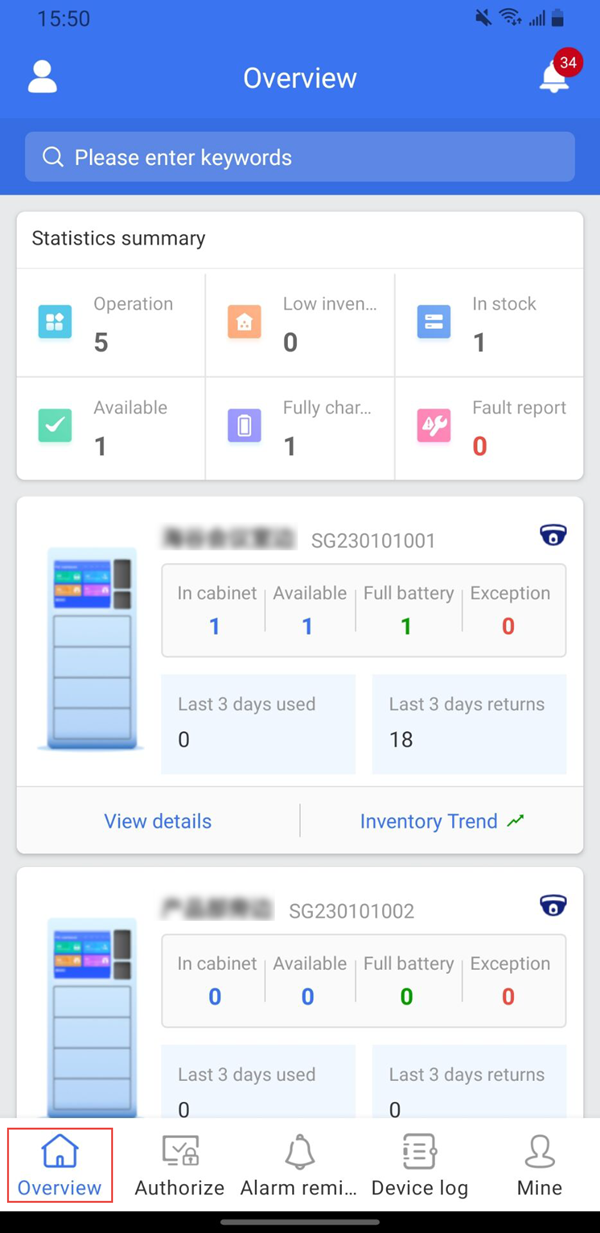View details of cabinet SG230101001
600x1233 pixels.
click(x=158, y=821)
